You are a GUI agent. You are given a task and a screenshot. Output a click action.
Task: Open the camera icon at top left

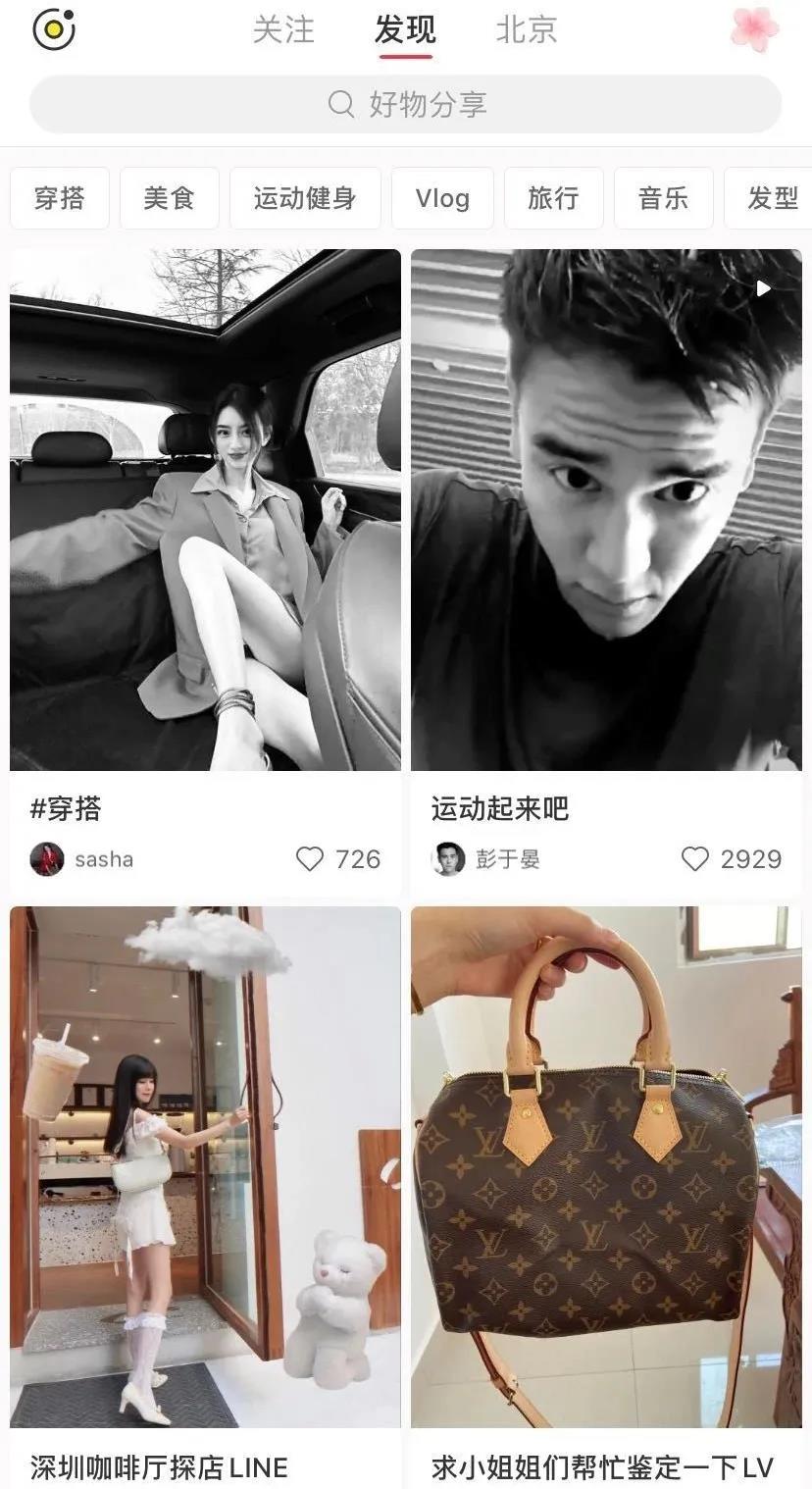pyautogui.click(x=54, y=29)
